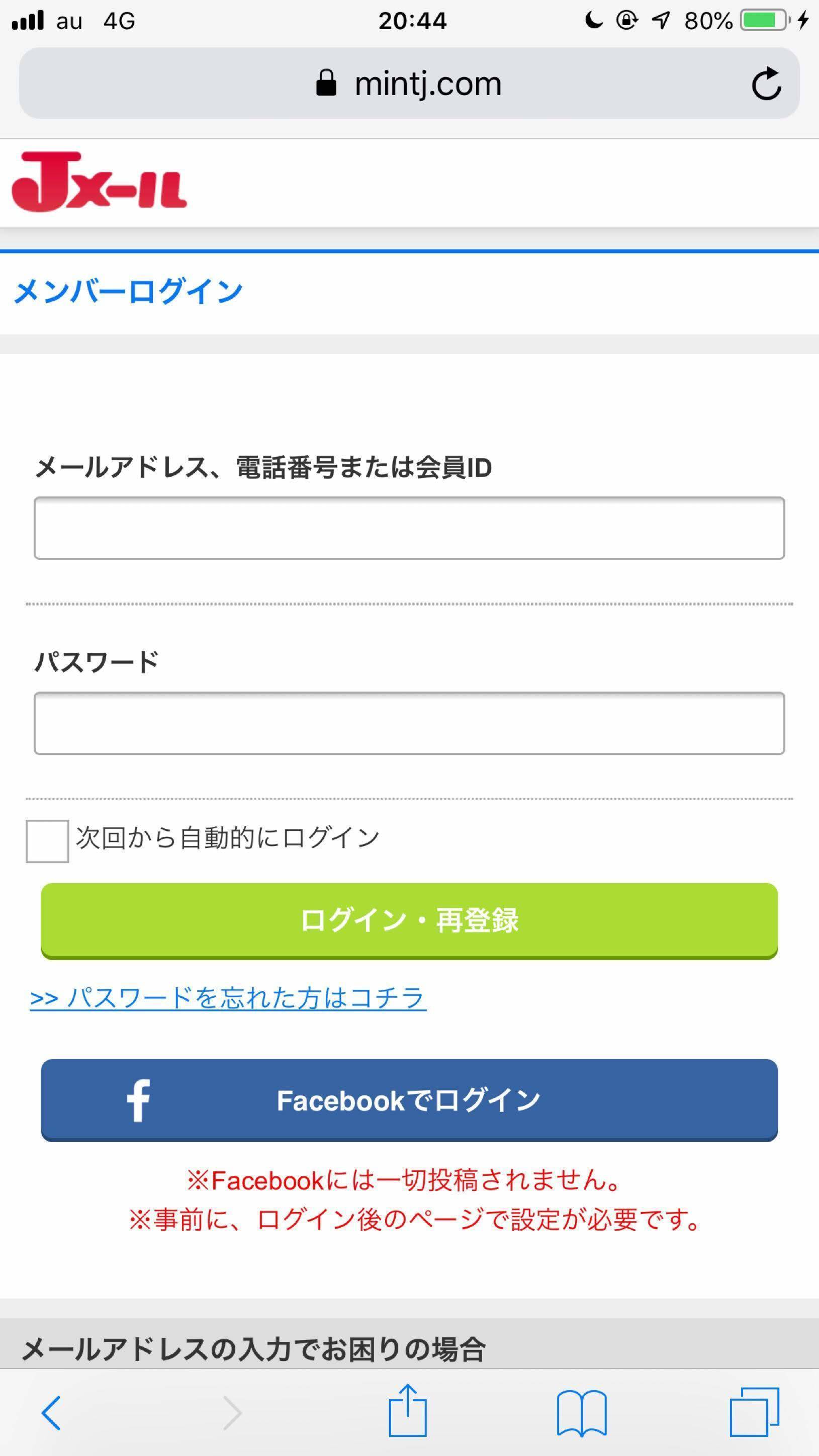819x1456 pixels.
Task: Go back to the previous page
Action: click(x=51, y=1412)
